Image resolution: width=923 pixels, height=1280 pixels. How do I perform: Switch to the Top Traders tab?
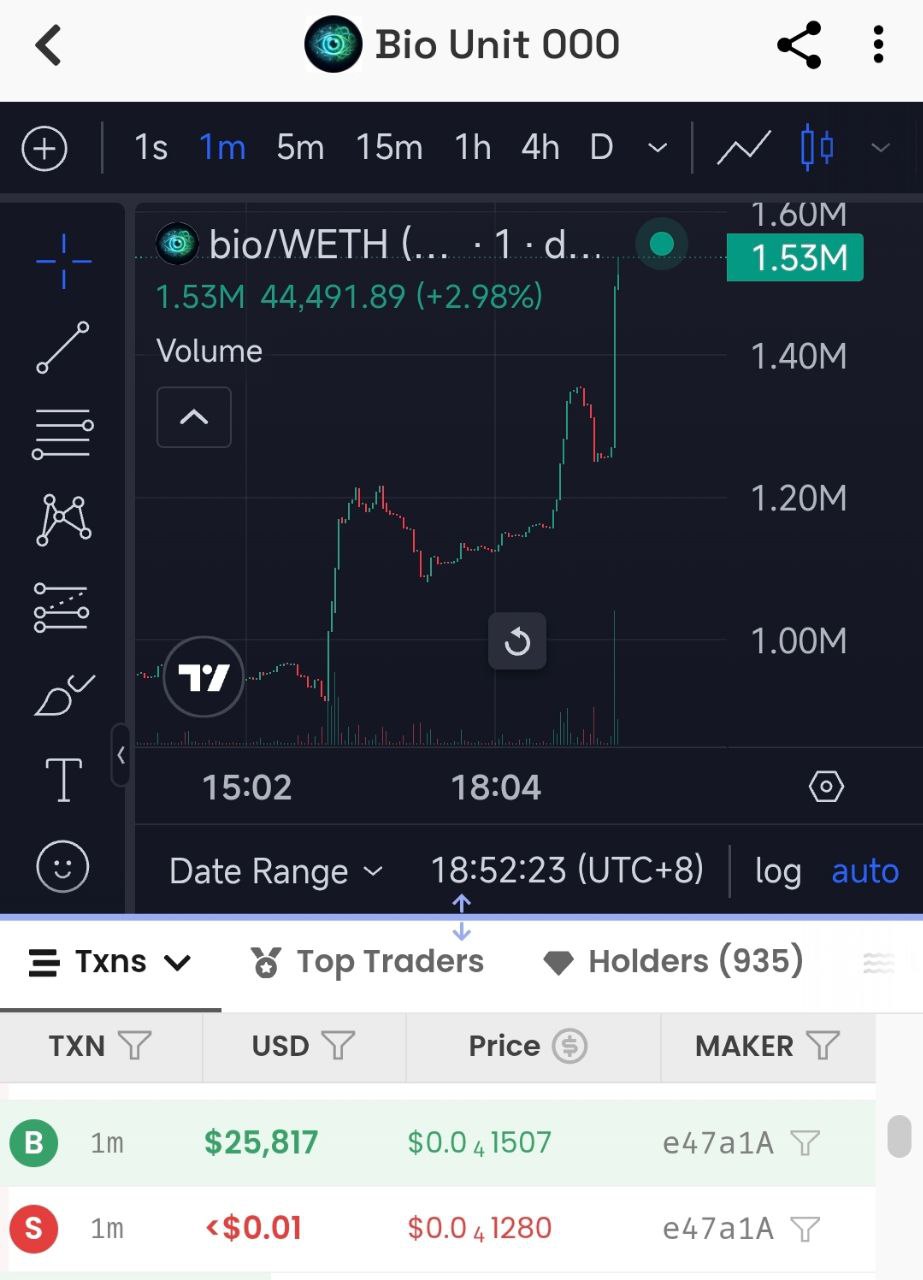tap(367, 962)
